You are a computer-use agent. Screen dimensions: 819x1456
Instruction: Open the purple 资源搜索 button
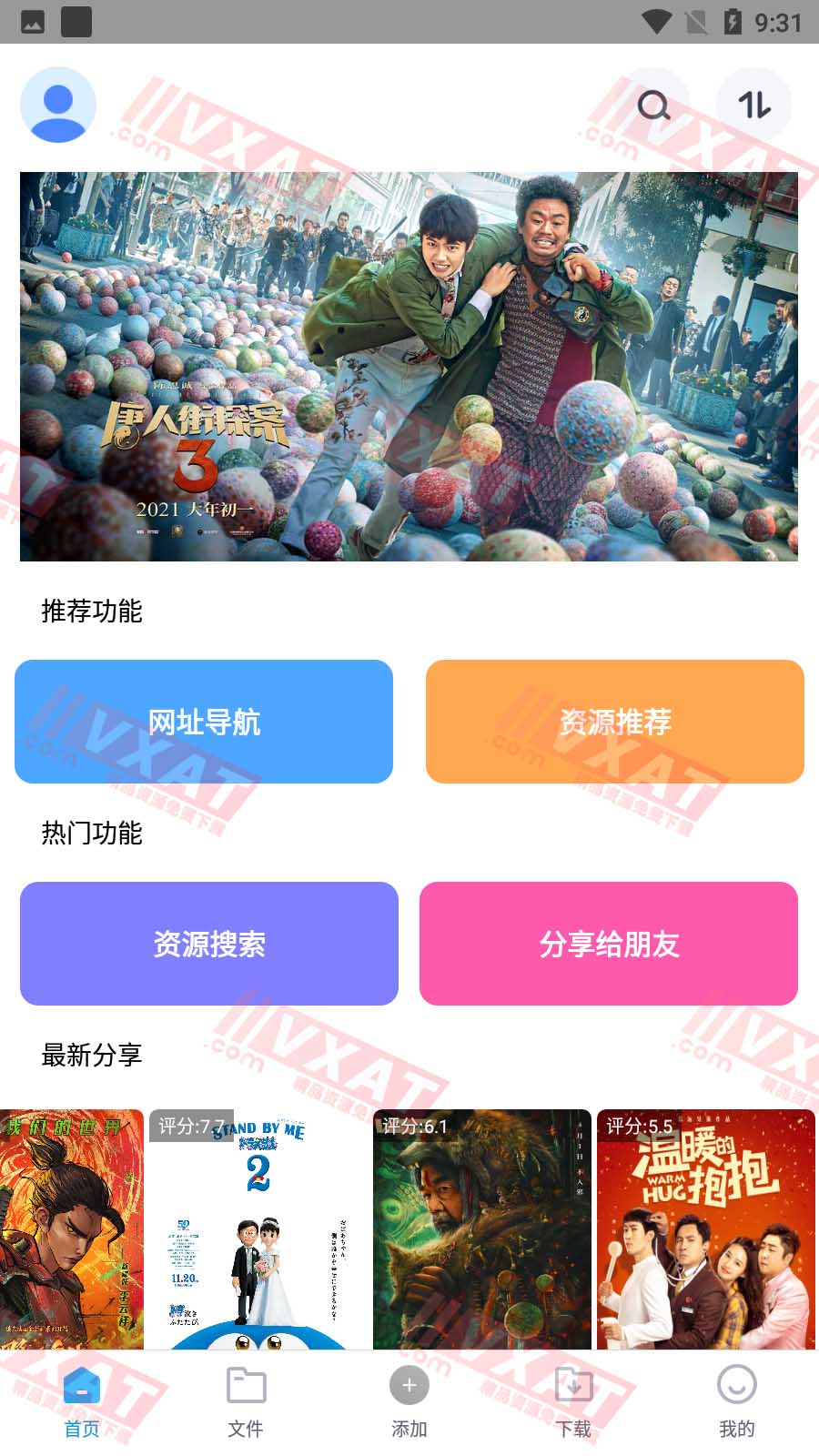[x=209, y=944]
